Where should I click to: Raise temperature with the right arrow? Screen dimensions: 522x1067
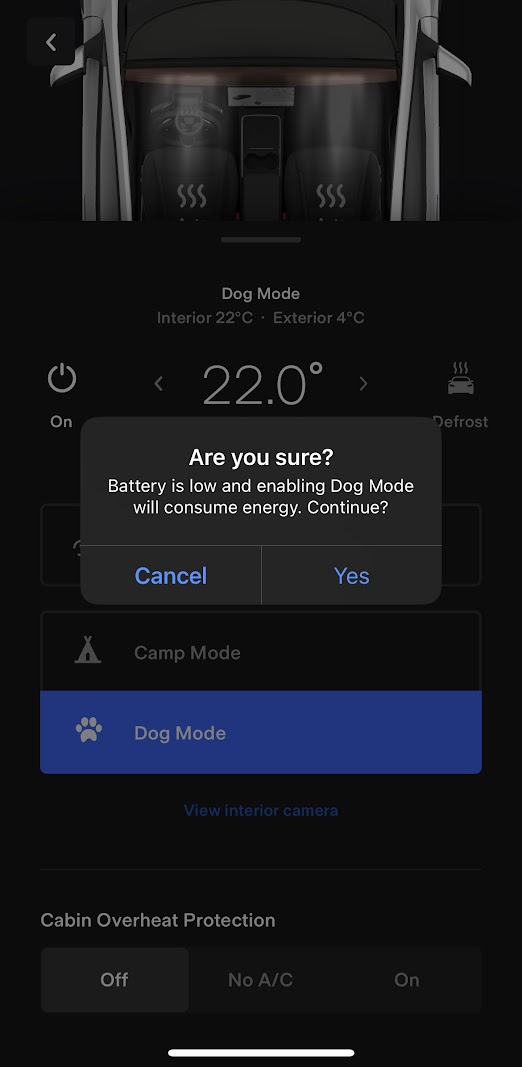(x=363, y=384)
